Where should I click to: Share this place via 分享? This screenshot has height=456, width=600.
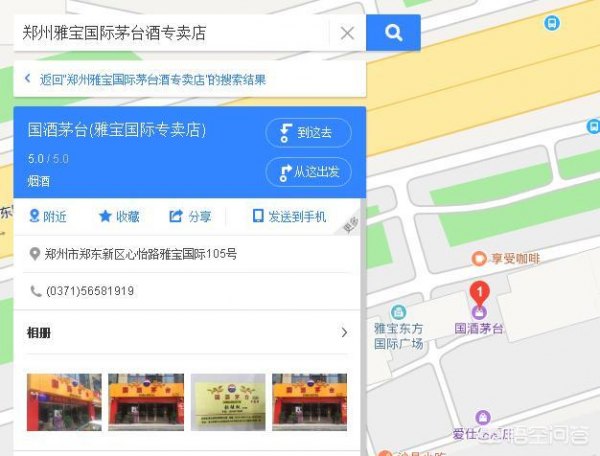[x=190, y=216]
